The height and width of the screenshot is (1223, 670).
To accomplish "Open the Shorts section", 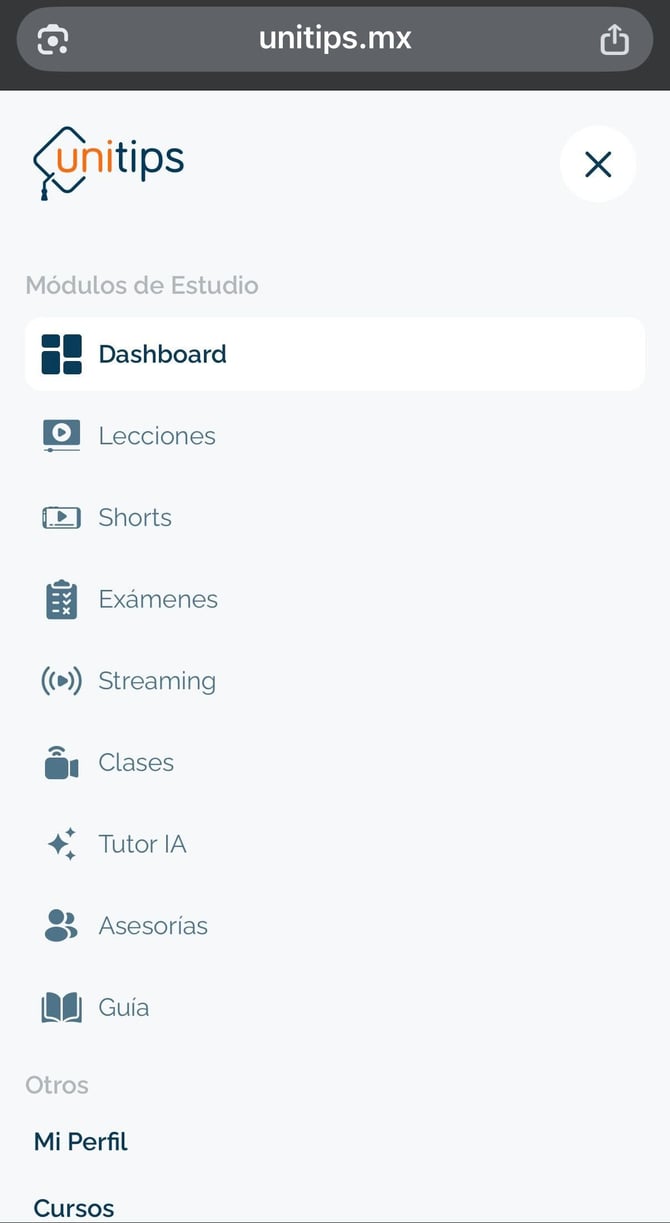I will 134,518.
